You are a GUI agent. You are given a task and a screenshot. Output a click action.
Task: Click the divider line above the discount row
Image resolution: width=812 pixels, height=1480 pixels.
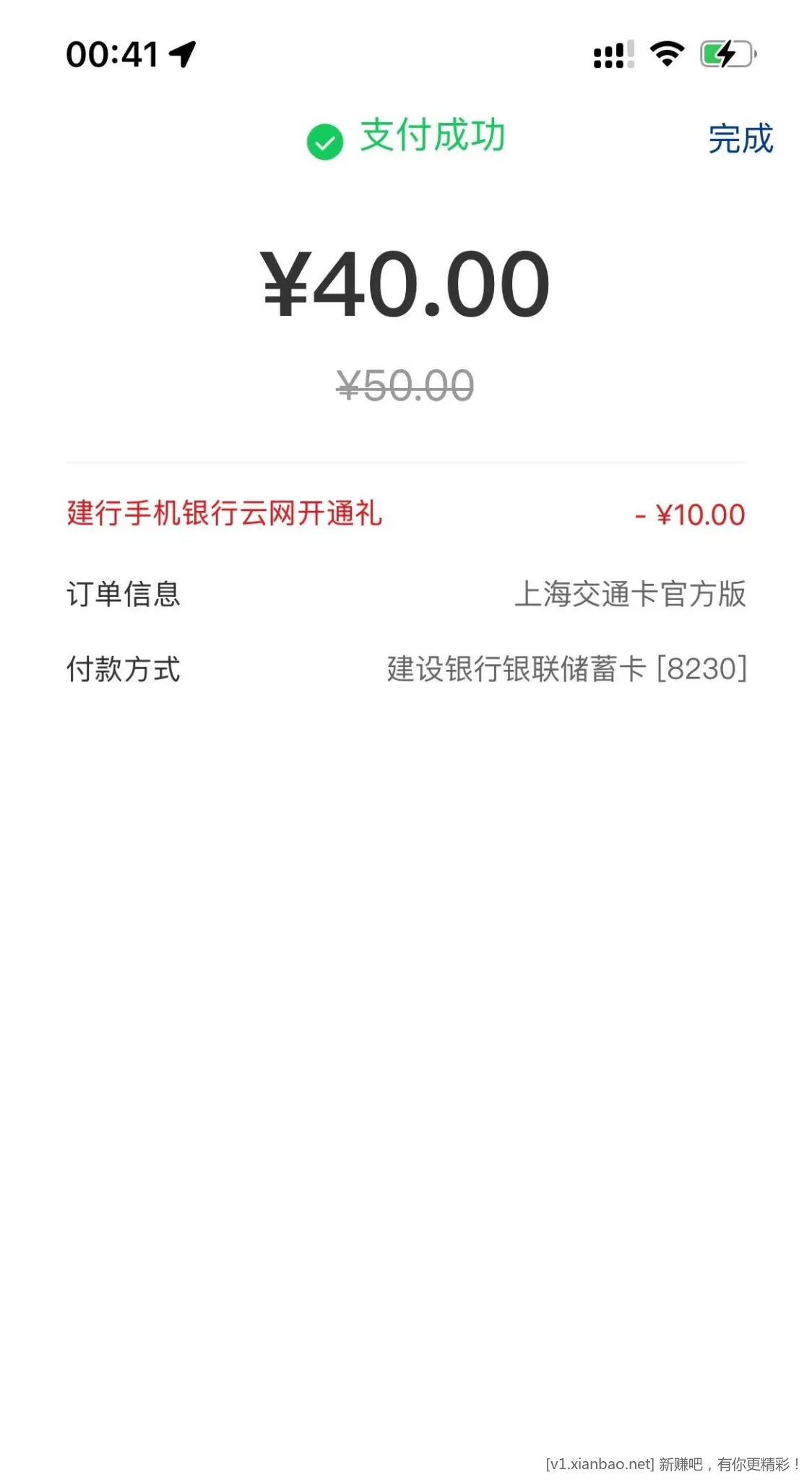[x=406, y=460]
